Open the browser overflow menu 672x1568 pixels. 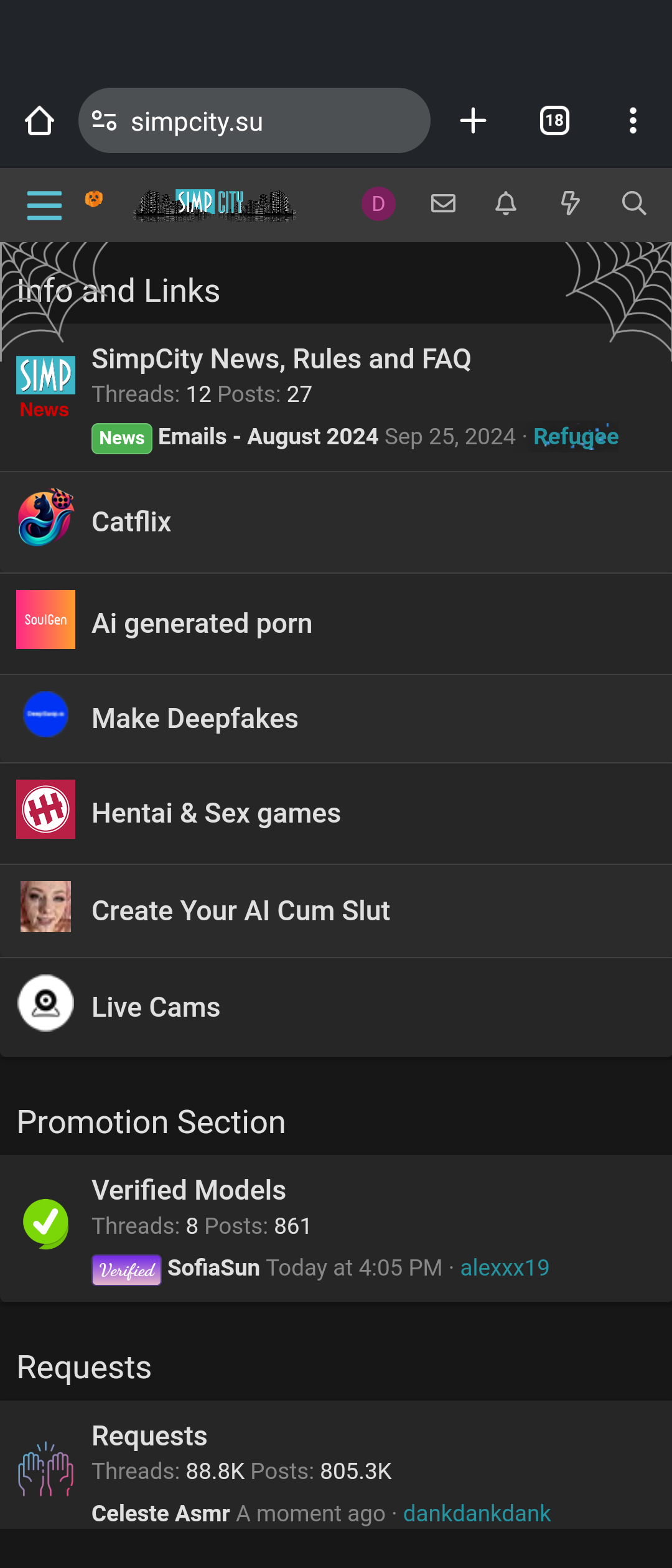coord(633,121)
